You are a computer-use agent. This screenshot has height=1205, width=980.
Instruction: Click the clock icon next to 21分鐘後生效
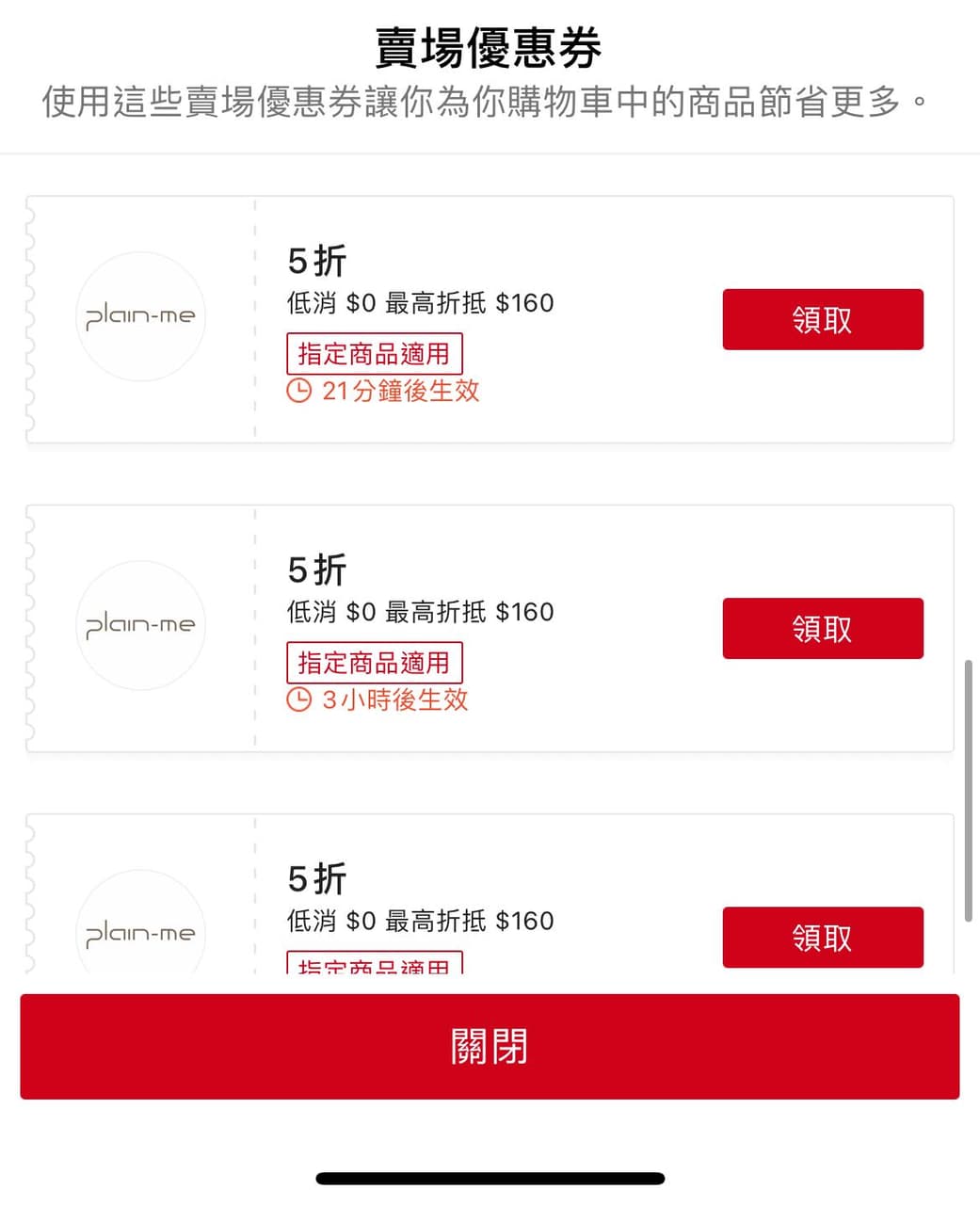(x=299, y=390)
